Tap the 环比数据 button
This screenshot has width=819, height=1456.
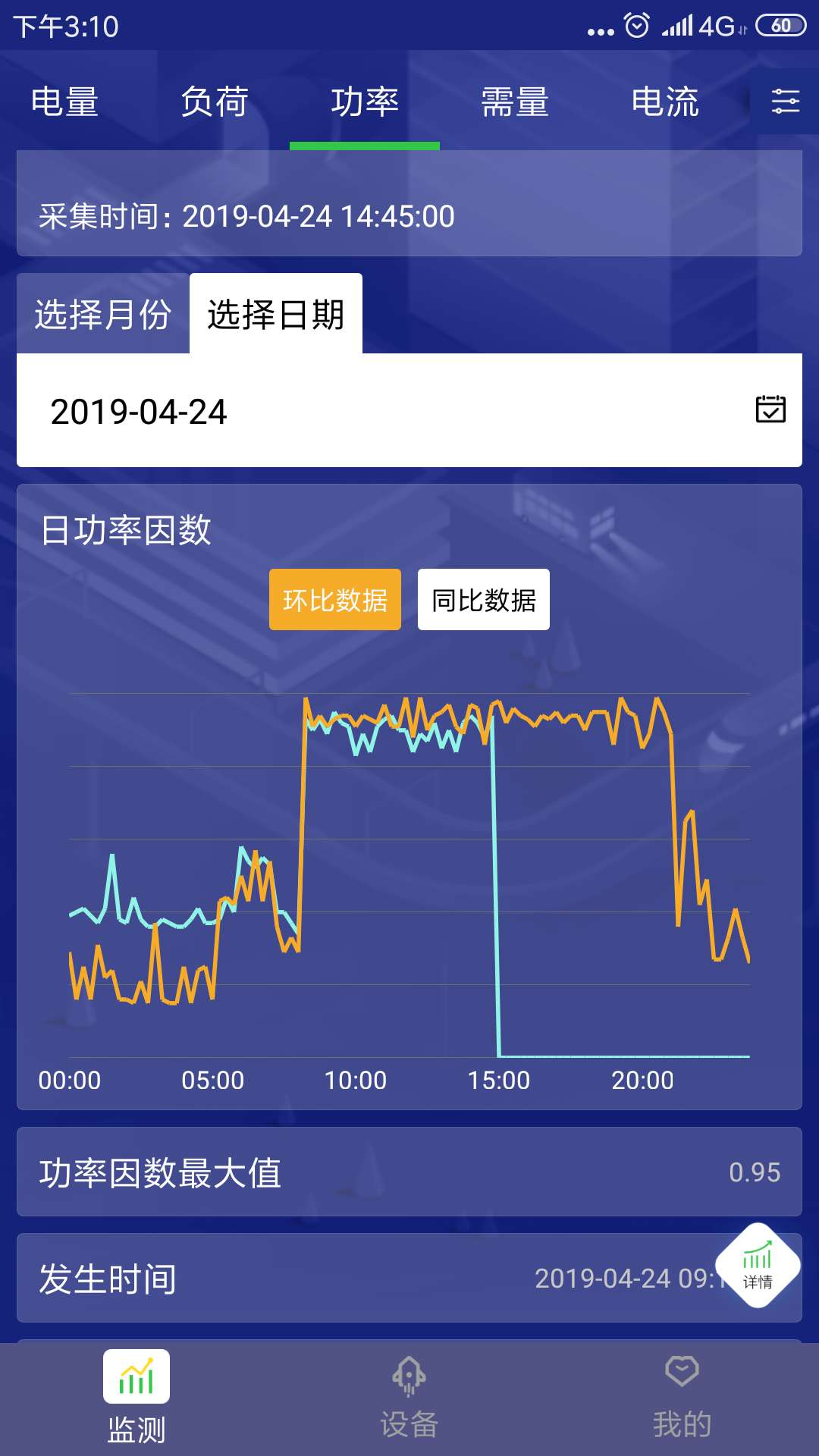tap(335, 600)
